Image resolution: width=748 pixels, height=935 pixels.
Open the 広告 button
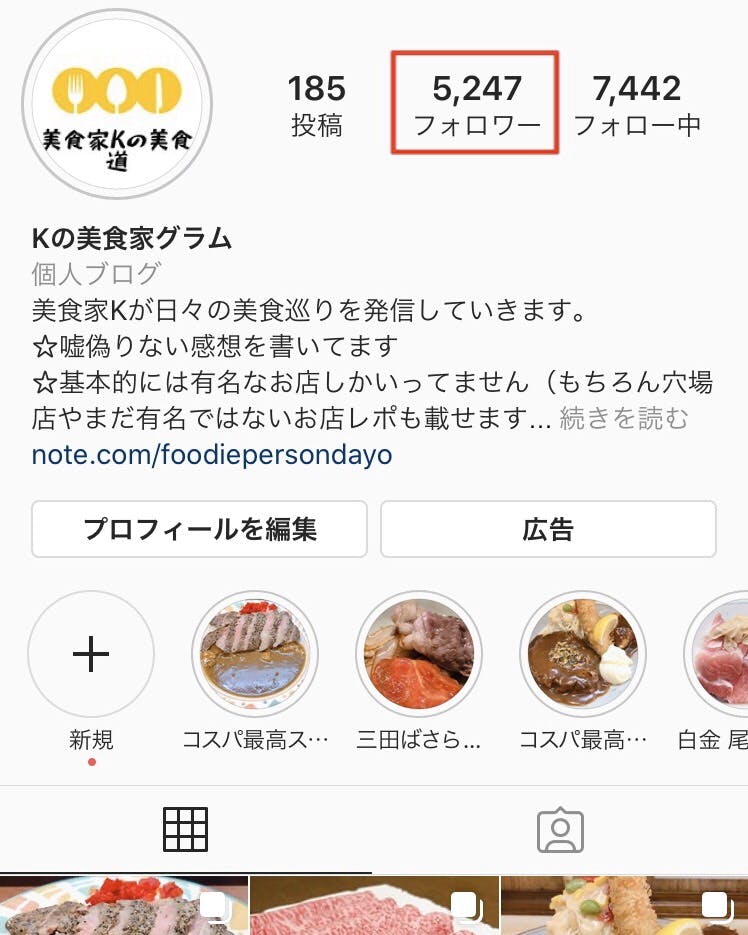tap(548, 529)
